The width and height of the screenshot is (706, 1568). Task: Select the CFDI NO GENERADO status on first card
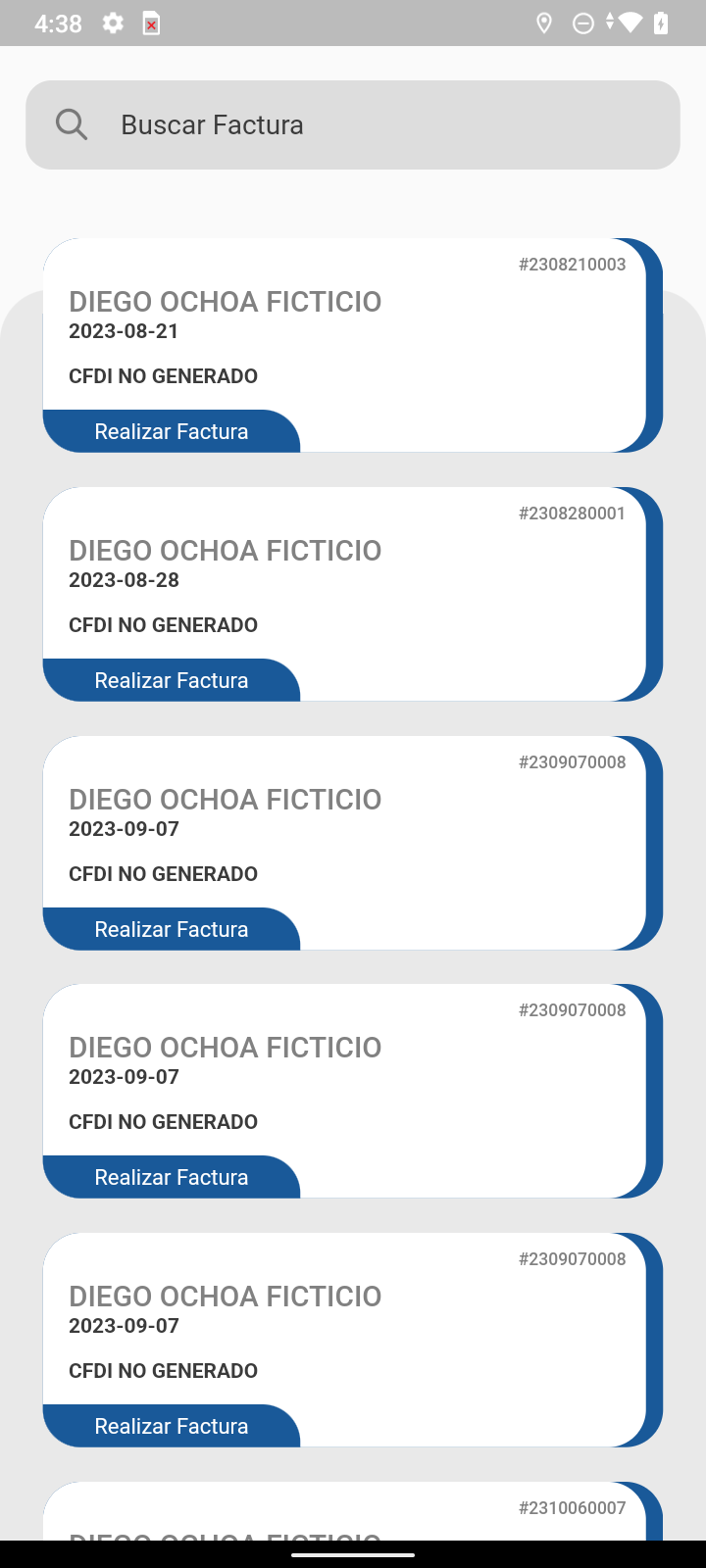(x=163, y=375)
